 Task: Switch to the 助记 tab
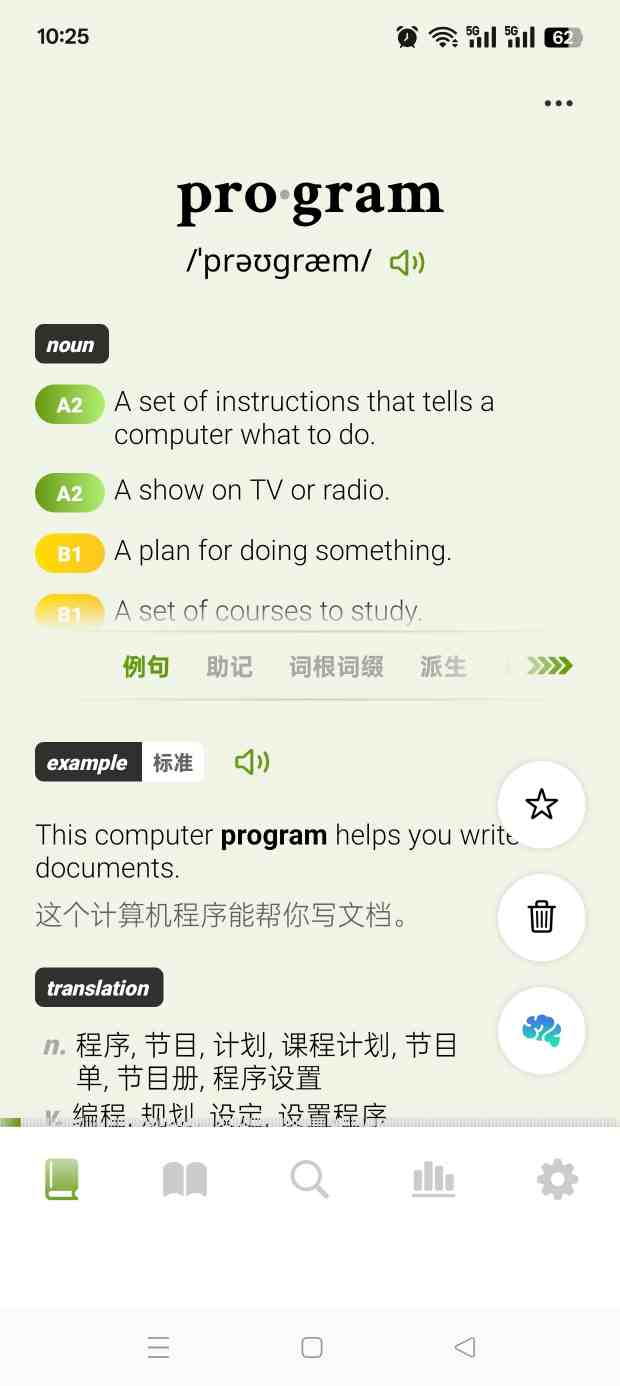(x=229, y=666)
